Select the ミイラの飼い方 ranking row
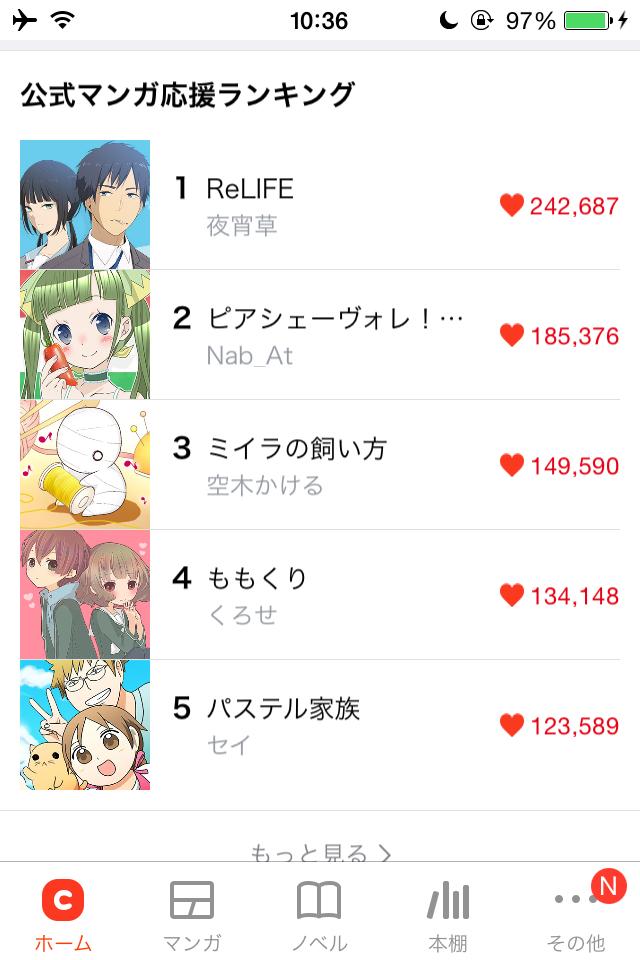The image size is (640, 960). coord(320,465)
